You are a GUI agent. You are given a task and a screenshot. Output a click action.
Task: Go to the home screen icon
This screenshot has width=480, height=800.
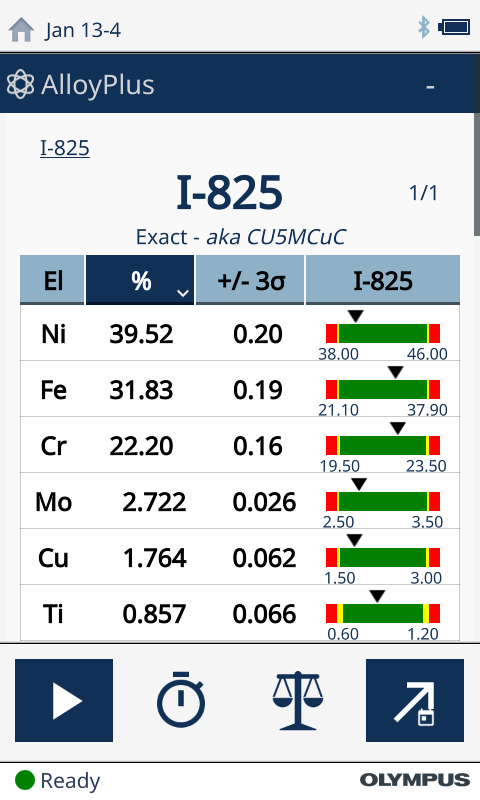pos(21,30)
